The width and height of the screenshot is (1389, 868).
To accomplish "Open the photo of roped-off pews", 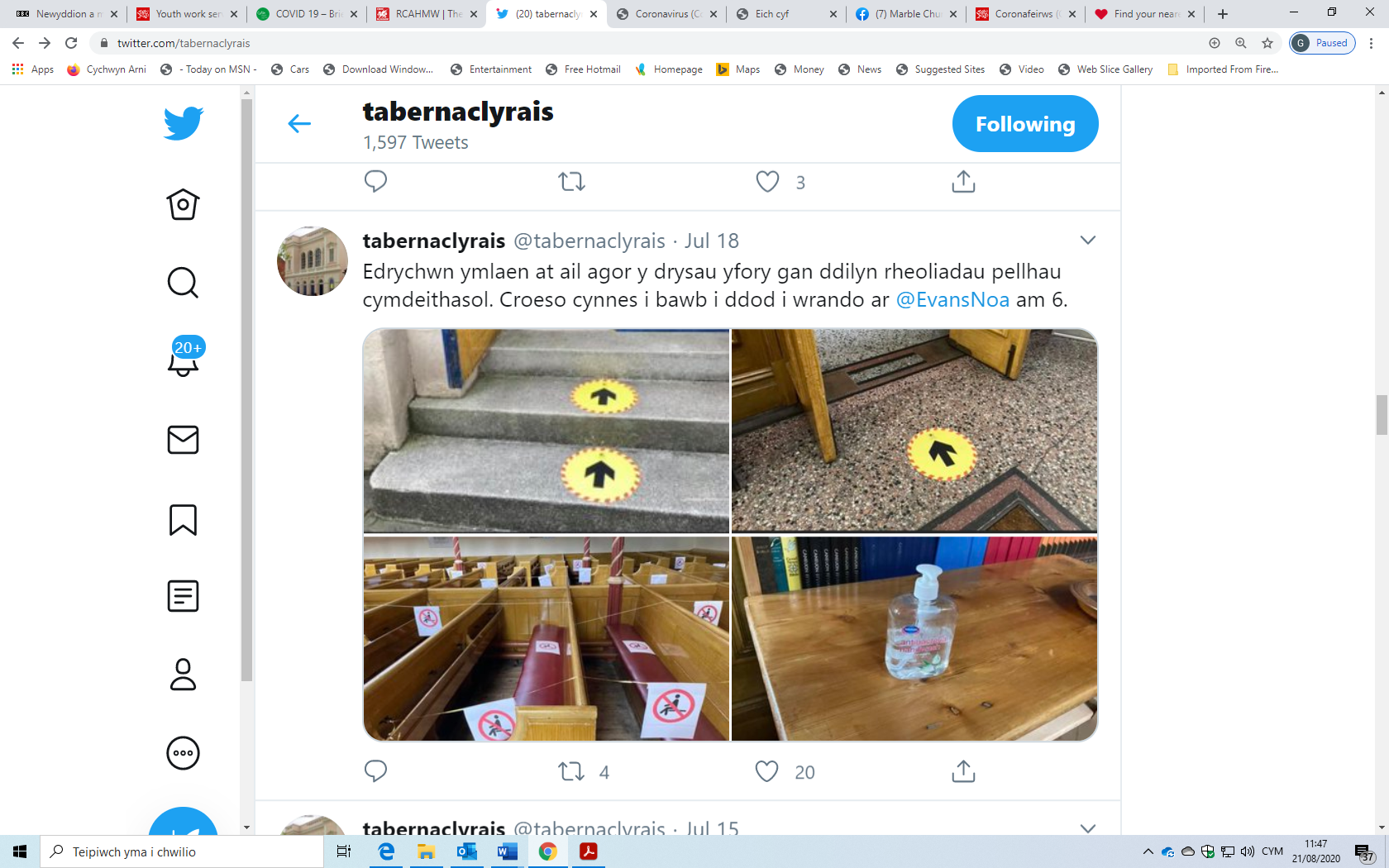I will tap(547, 638).
